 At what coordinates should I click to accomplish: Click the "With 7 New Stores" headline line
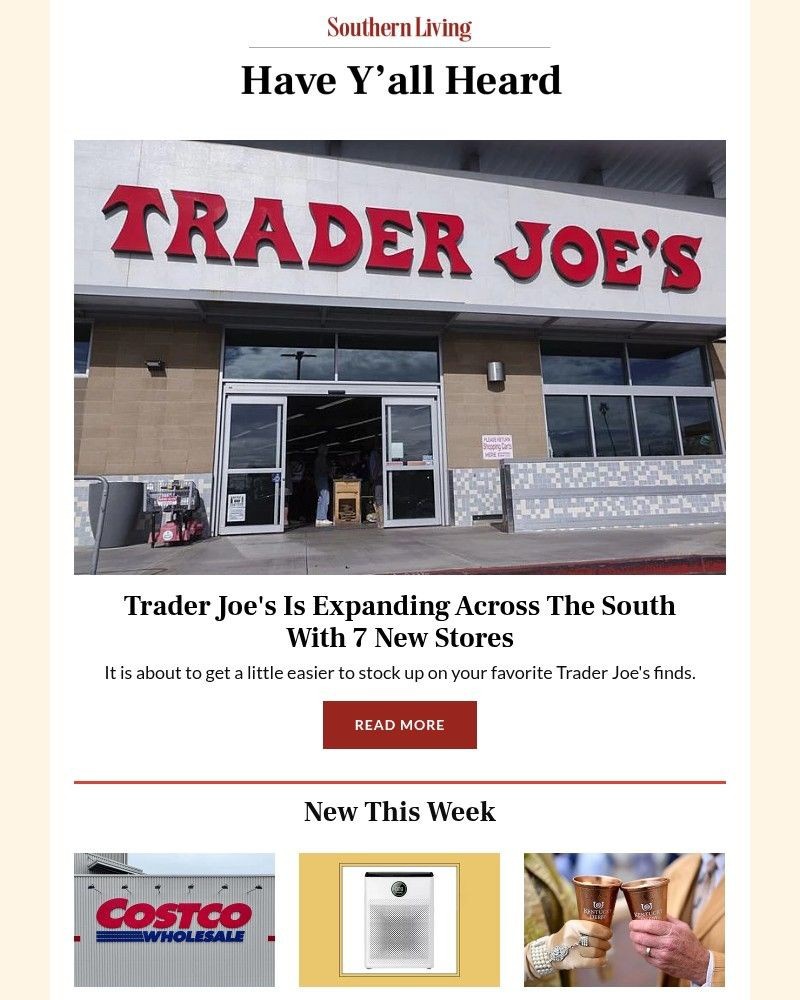tap(399, 634)
